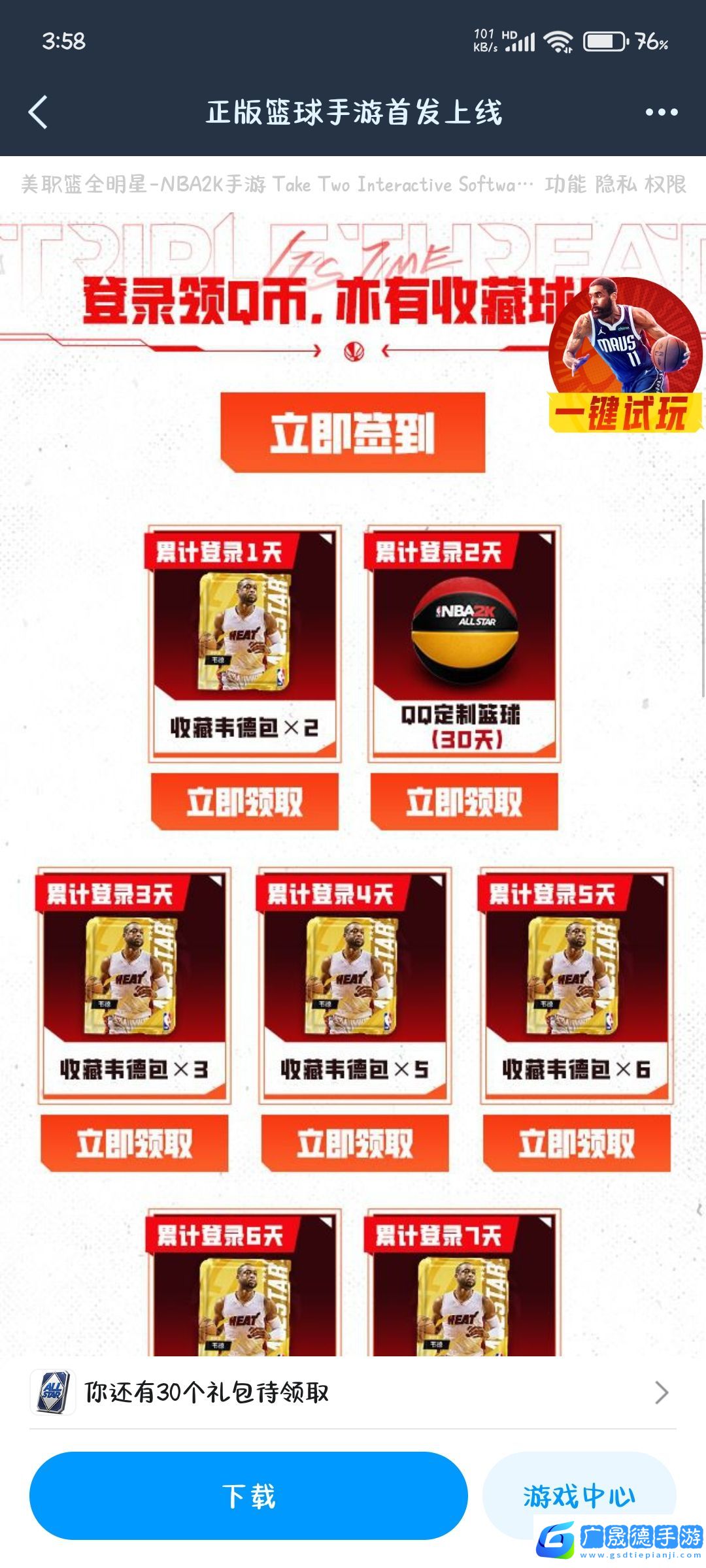Claim the 累计登录5天 reward via 立即领取
Image resolution: width=706 pixels, height=1568 pixels.
(577, 1143)
